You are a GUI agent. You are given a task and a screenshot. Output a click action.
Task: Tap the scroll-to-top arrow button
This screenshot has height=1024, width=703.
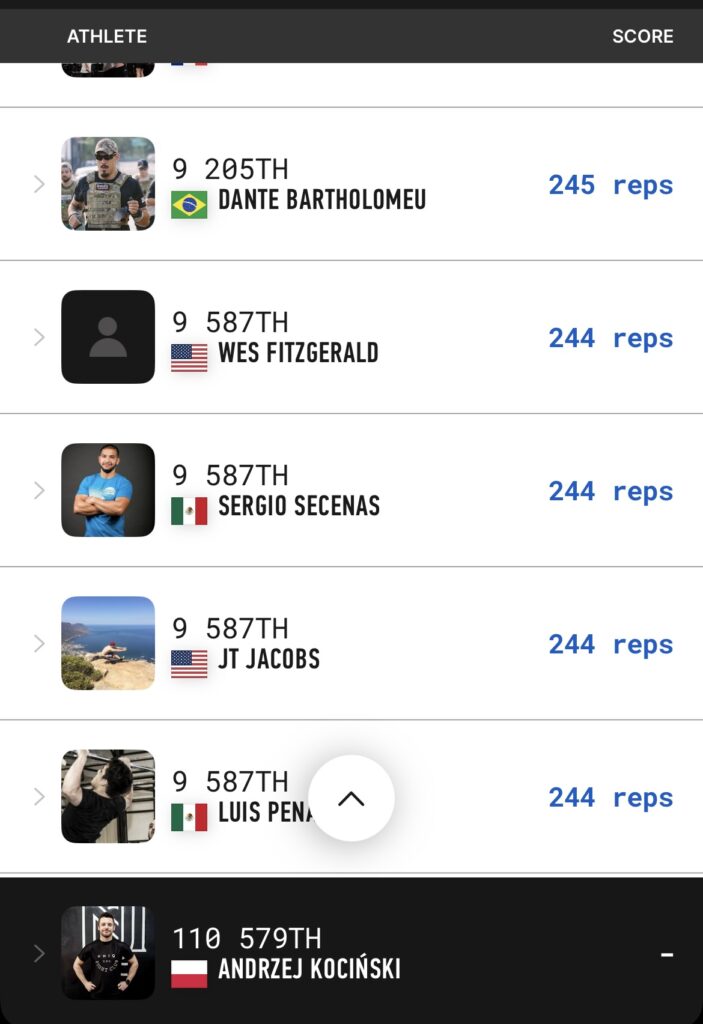coord(351,798)
